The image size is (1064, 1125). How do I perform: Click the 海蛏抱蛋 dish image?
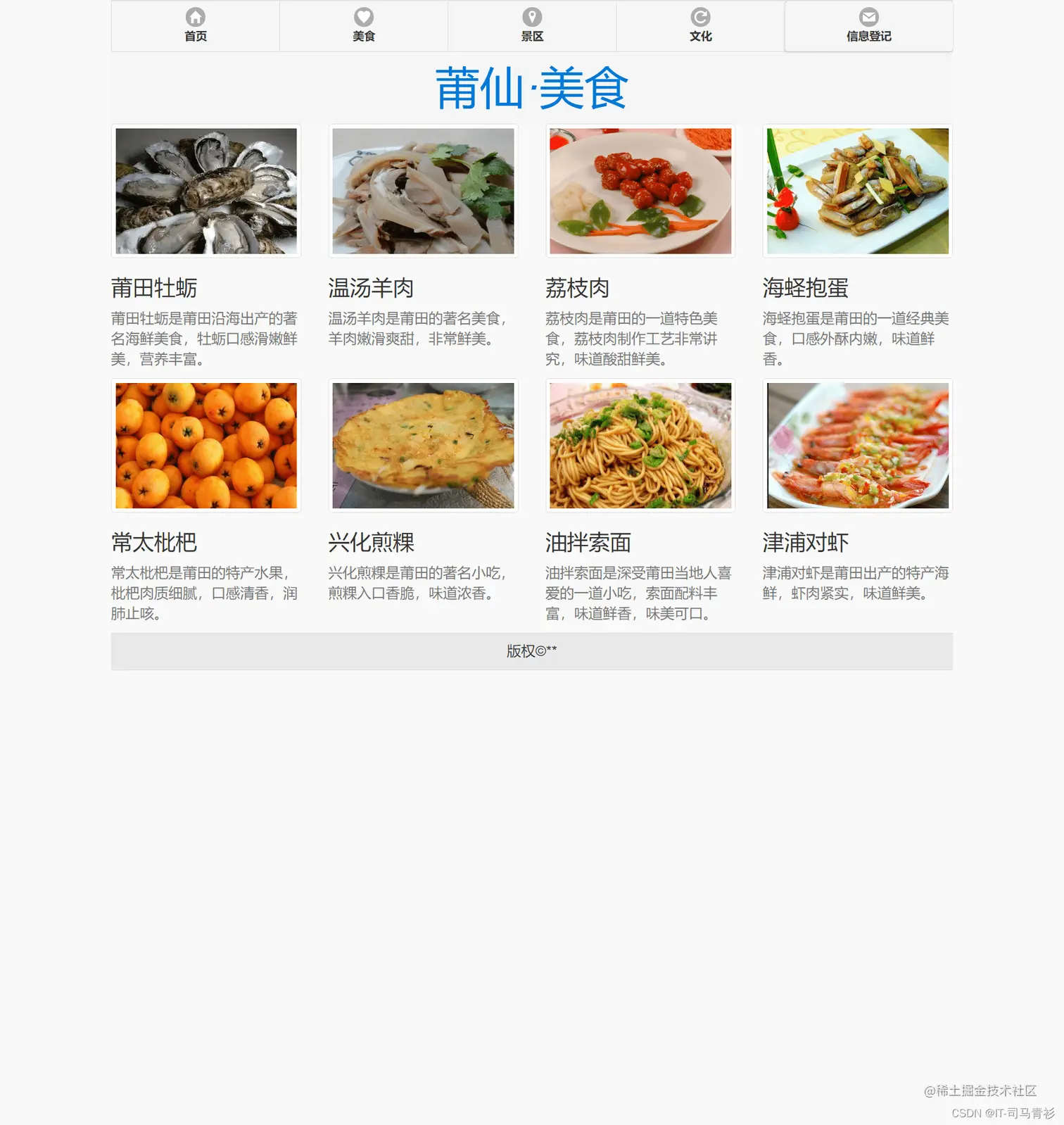(x=857, y=191)
